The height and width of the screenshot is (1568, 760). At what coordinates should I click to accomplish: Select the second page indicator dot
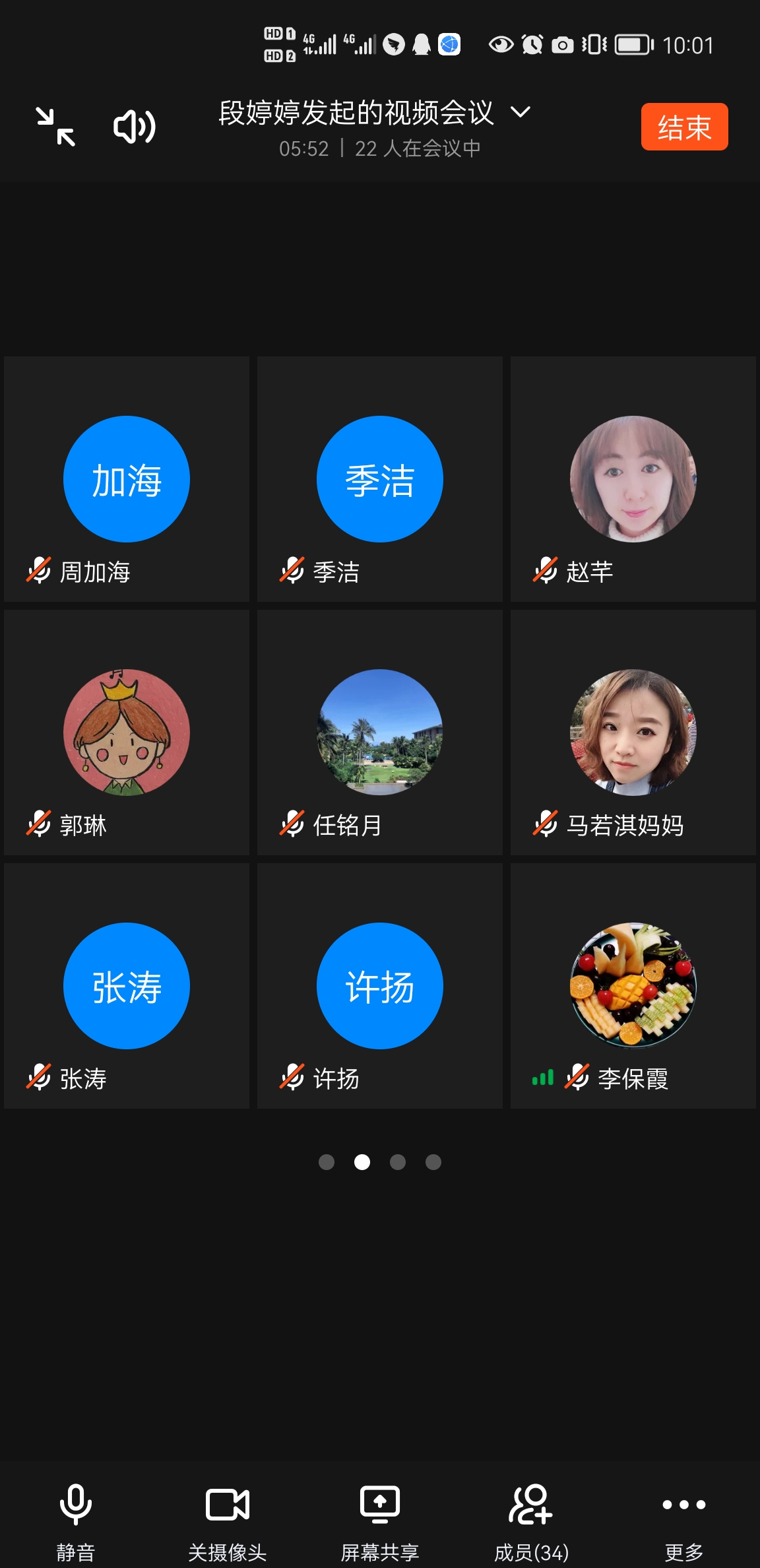tap(362, 1162)
